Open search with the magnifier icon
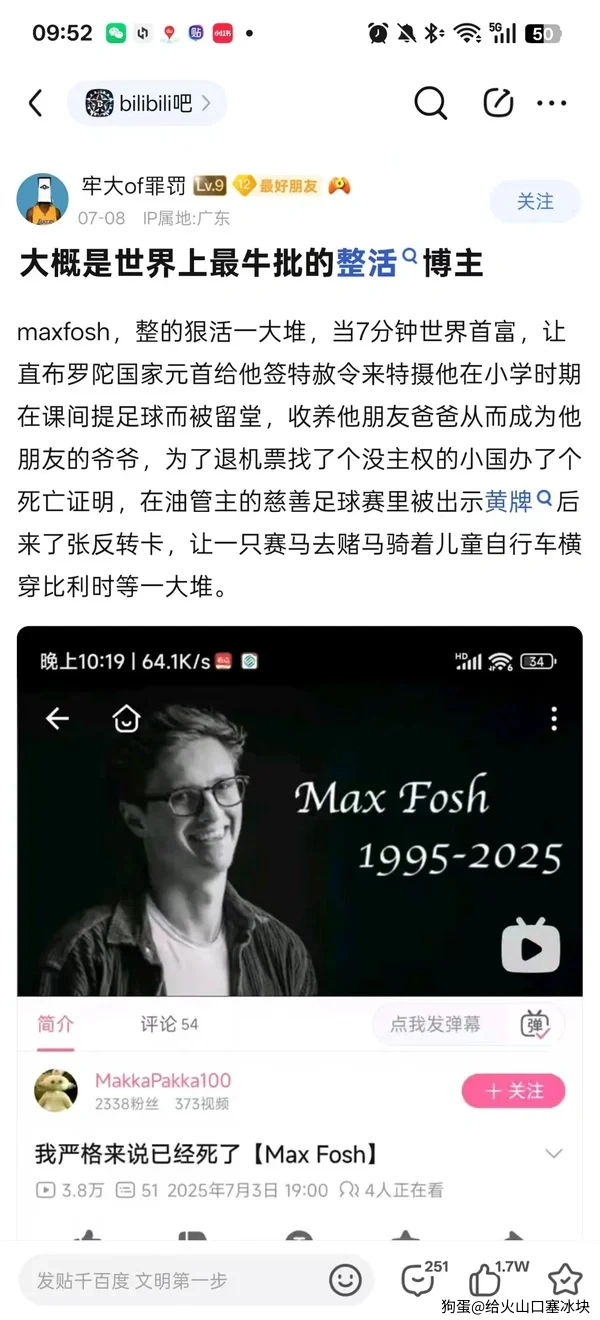This screenshot has width=600, height=1320. pos(431,103)
